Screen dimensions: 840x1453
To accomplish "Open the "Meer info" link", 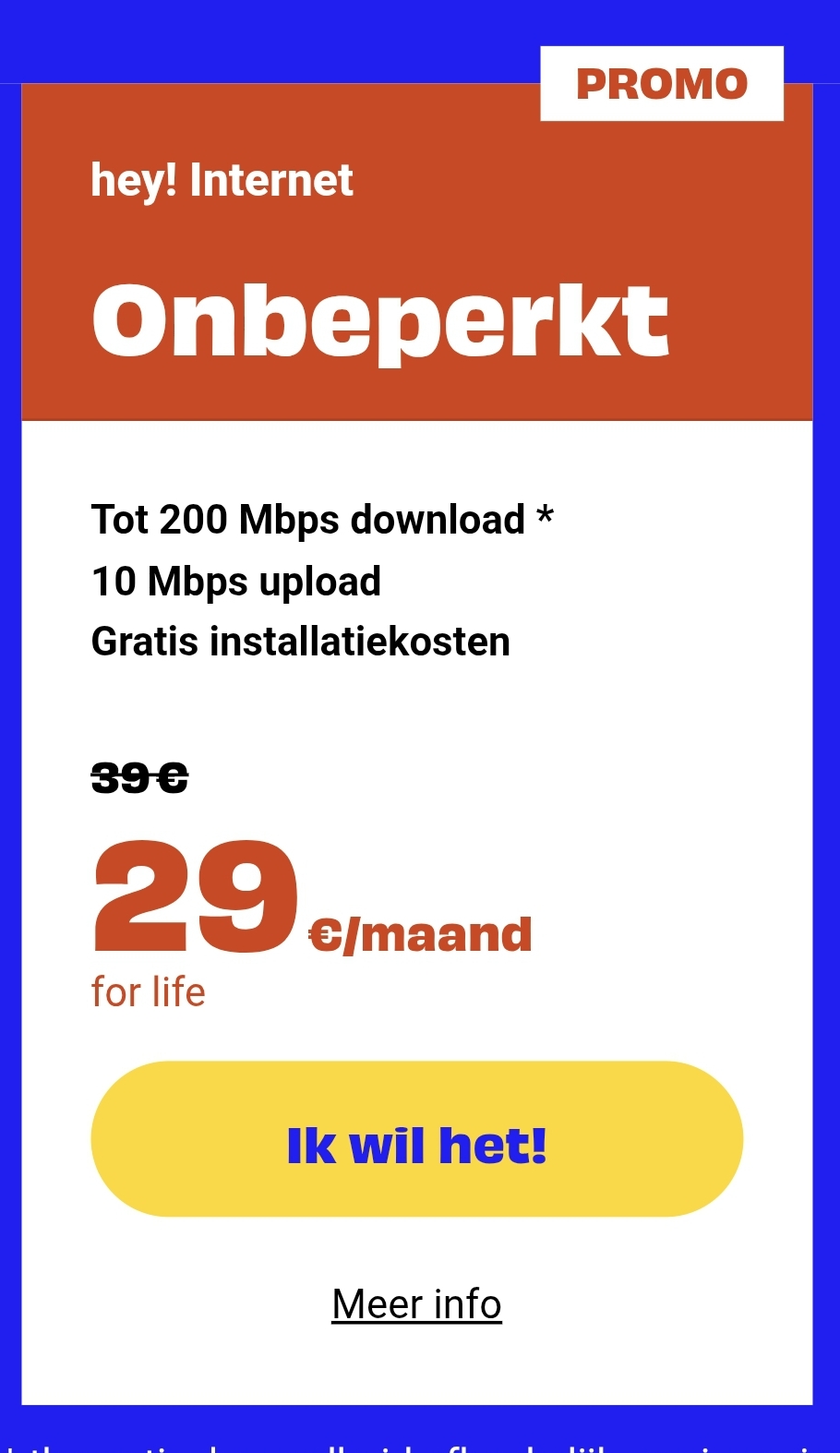I will point(416,1304).
